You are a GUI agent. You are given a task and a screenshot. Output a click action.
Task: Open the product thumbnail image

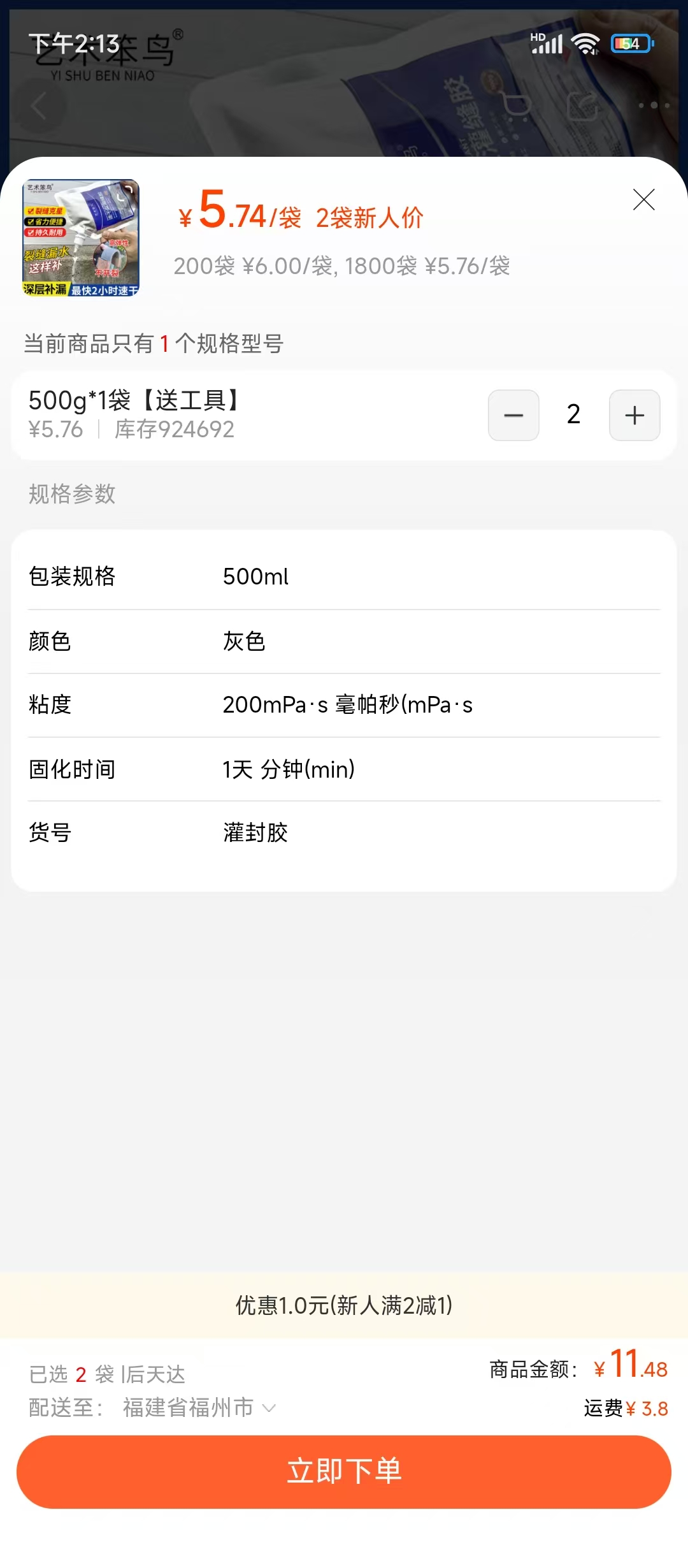click(x=81, y=238)
